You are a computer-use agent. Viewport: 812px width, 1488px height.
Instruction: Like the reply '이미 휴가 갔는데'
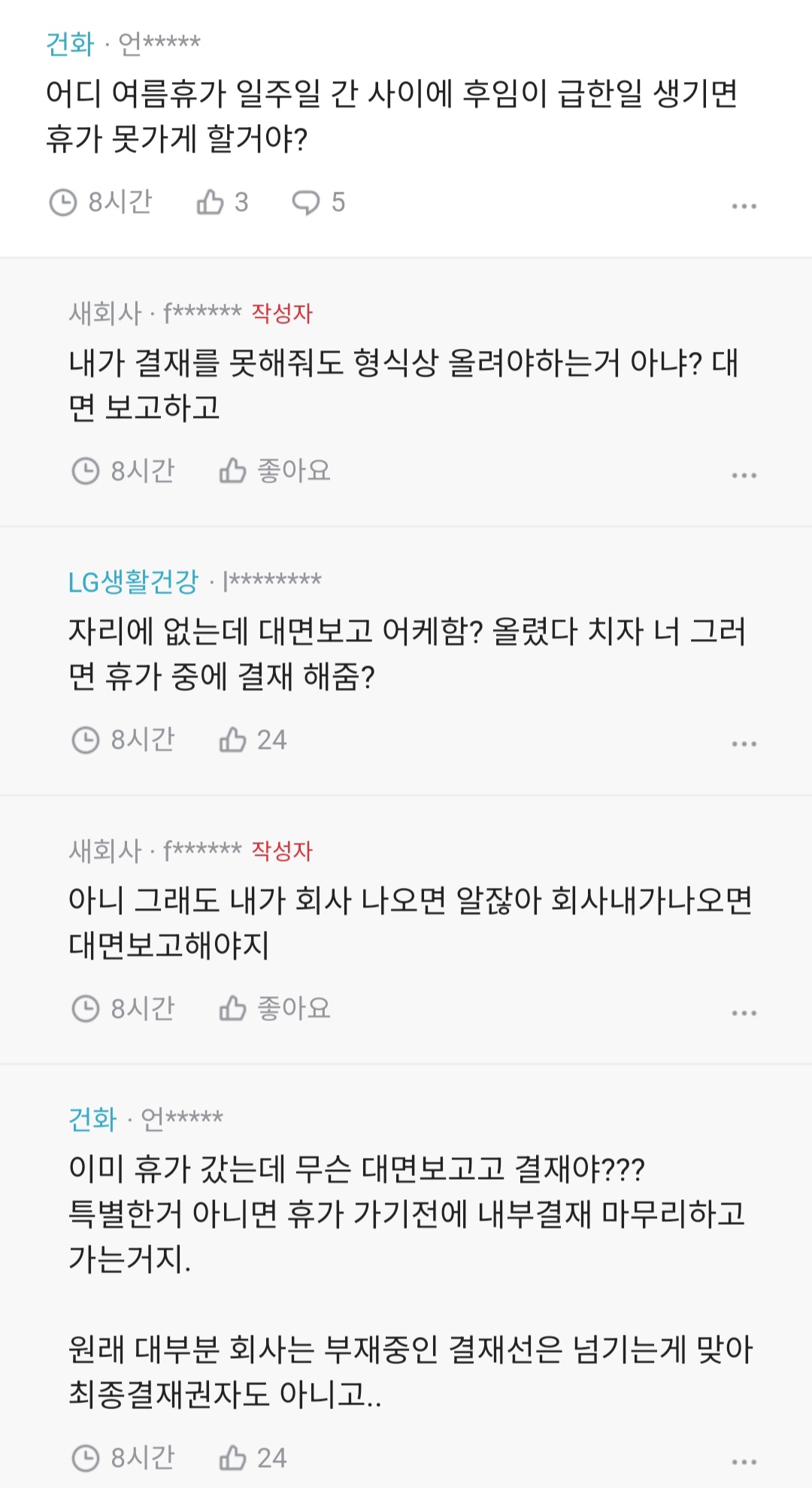252,1457
